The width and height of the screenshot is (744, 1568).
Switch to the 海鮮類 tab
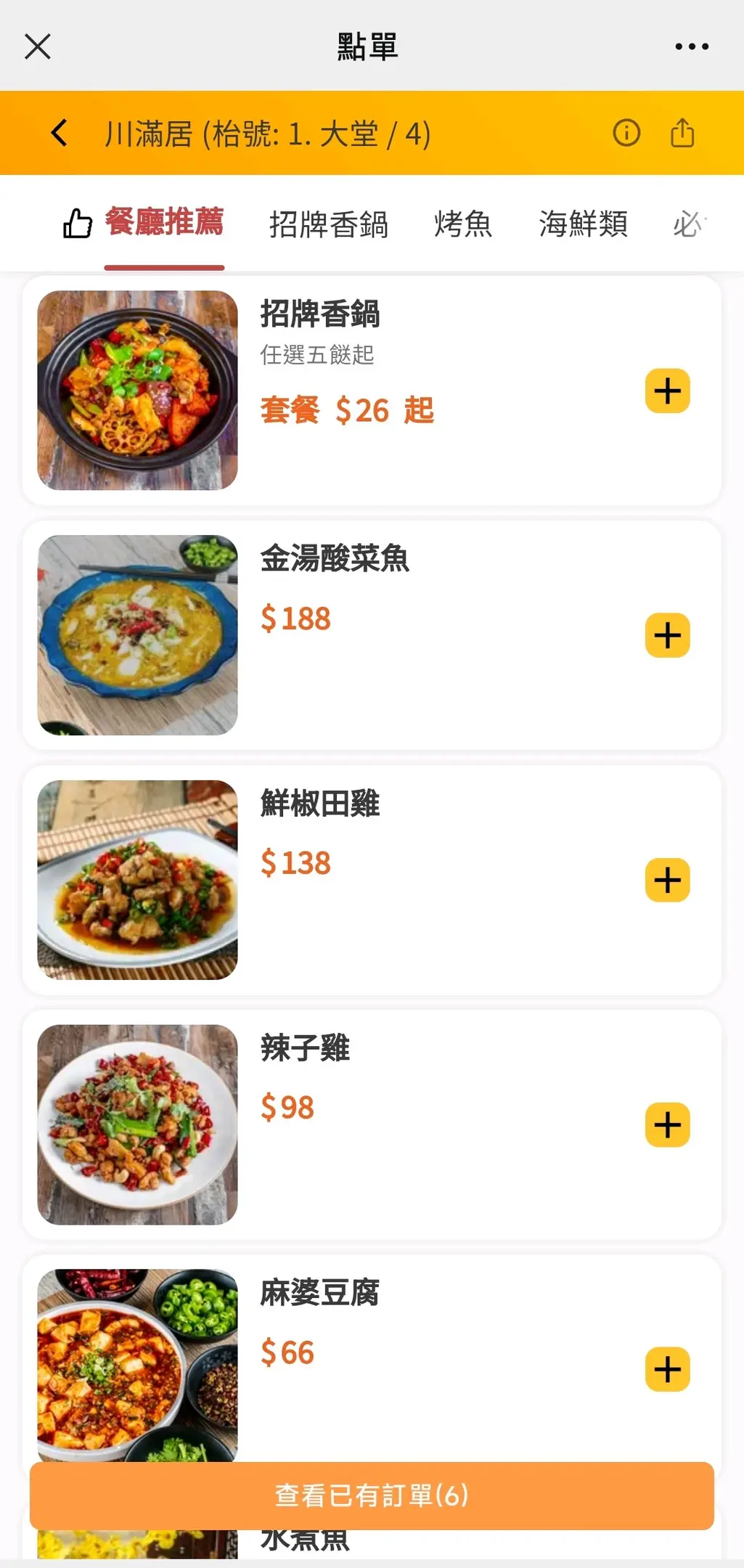(x=583, y=224)
